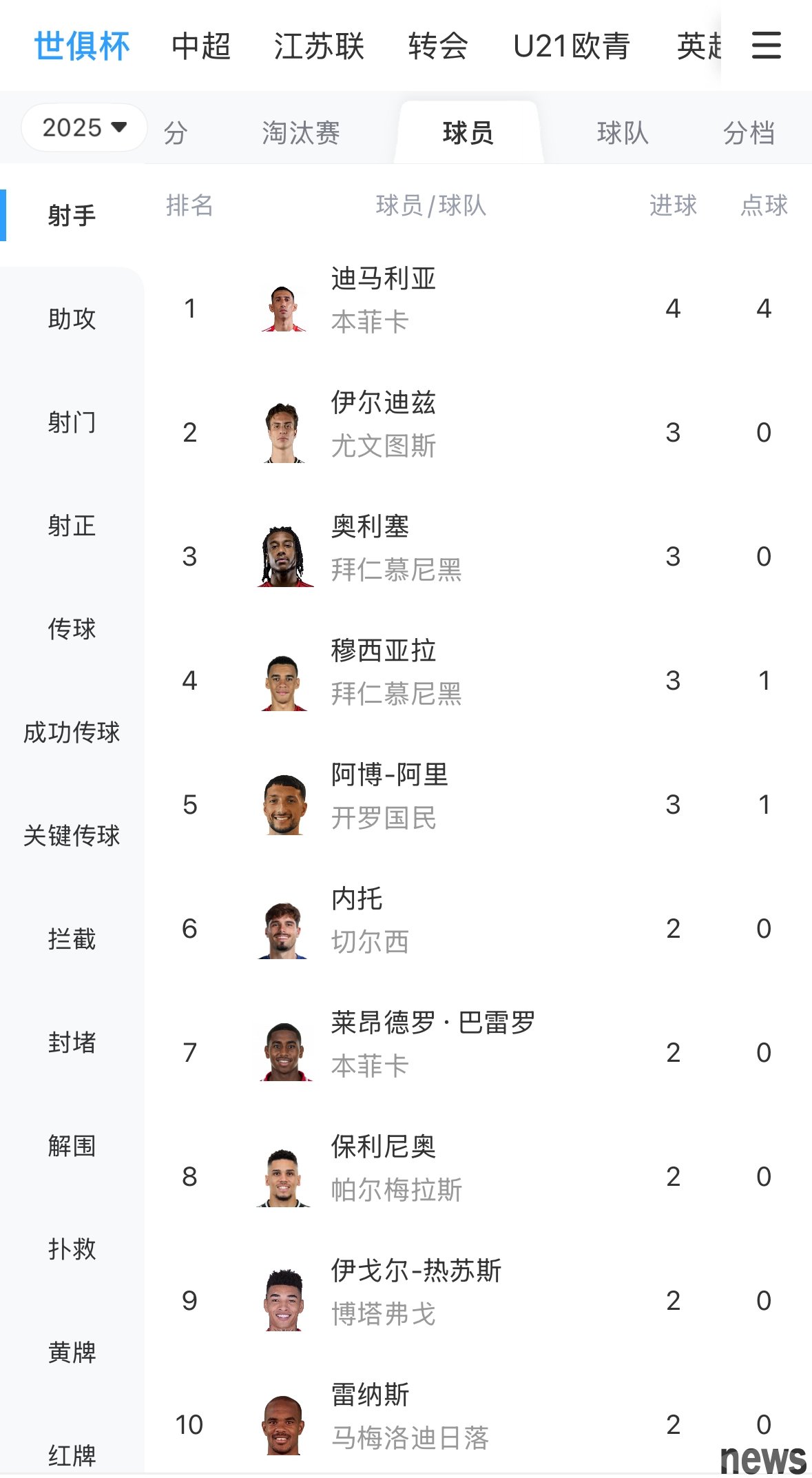Switch to the 江苏联 tab
Screen dimensions: 812x1478
point(319,46)
